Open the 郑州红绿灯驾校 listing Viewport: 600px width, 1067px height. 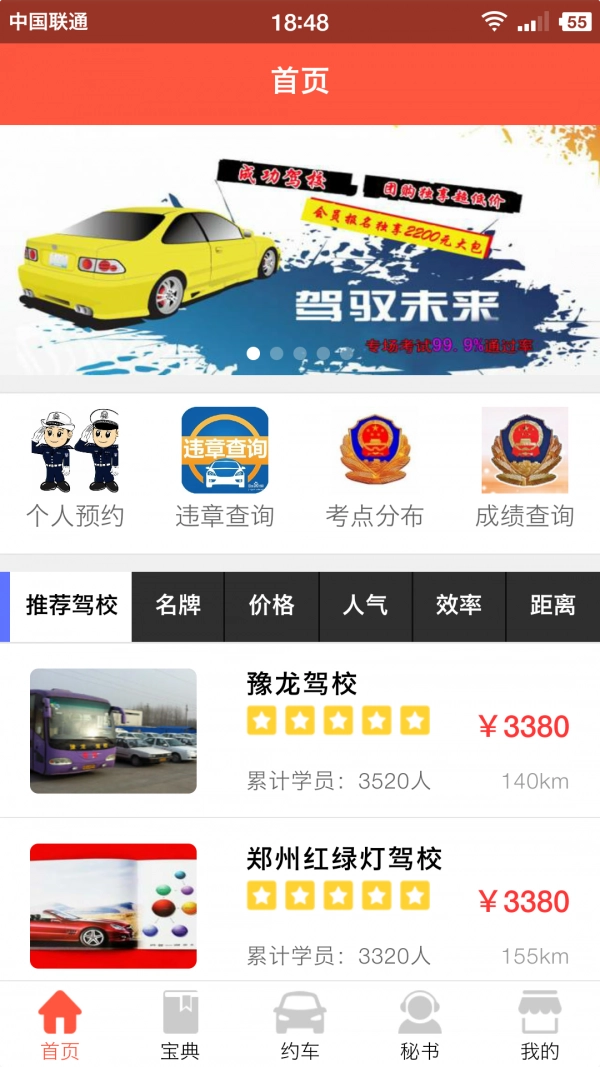click(x=300, y=905)
